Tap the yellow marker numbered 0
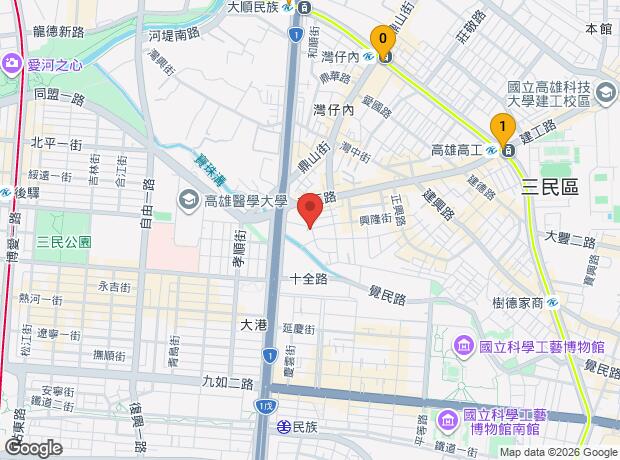620x460 pixels. (381, 40)
